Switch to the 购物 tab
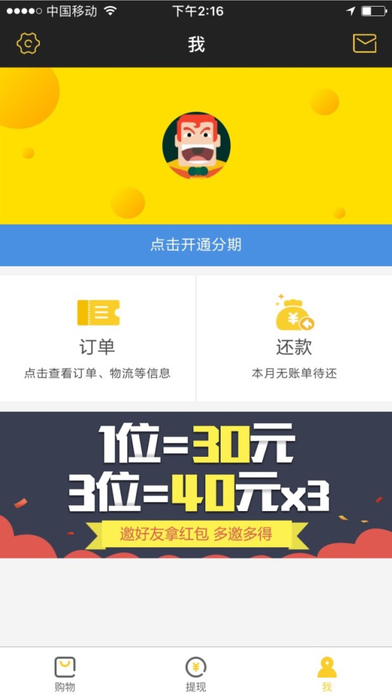The height and width of the screenshot is (696, 392). pyautogui.click(x=65, y=673)
